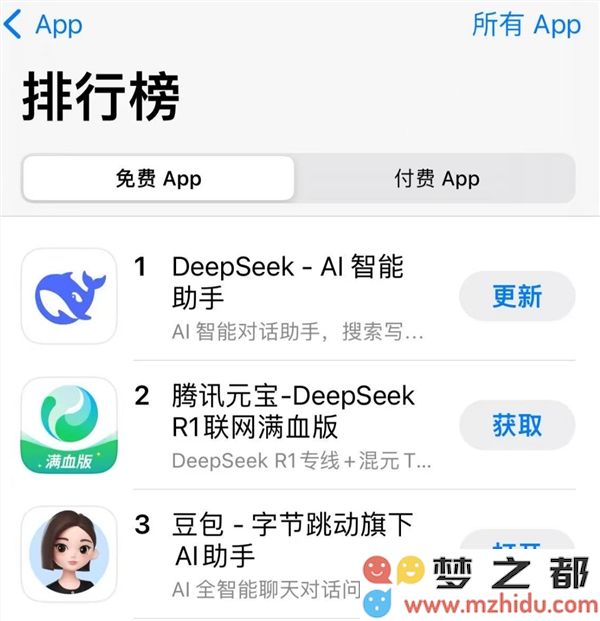This screenshot has height=621, width=600.
Task: Tap 获取 for 腾讯元宝
Action: [x=517, y=425]
